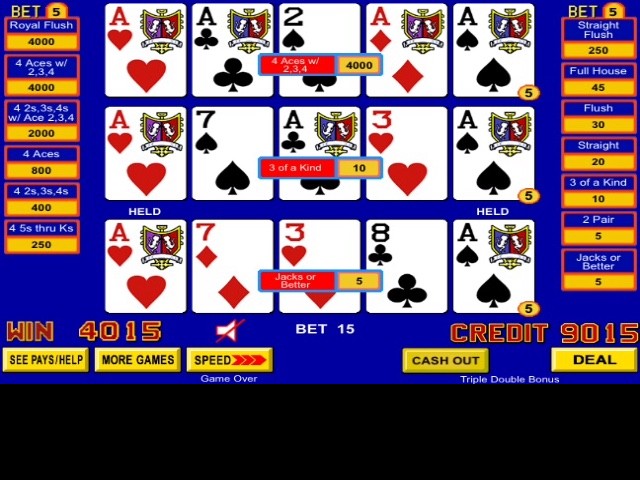Unmute the sound icon

[229, 330]
